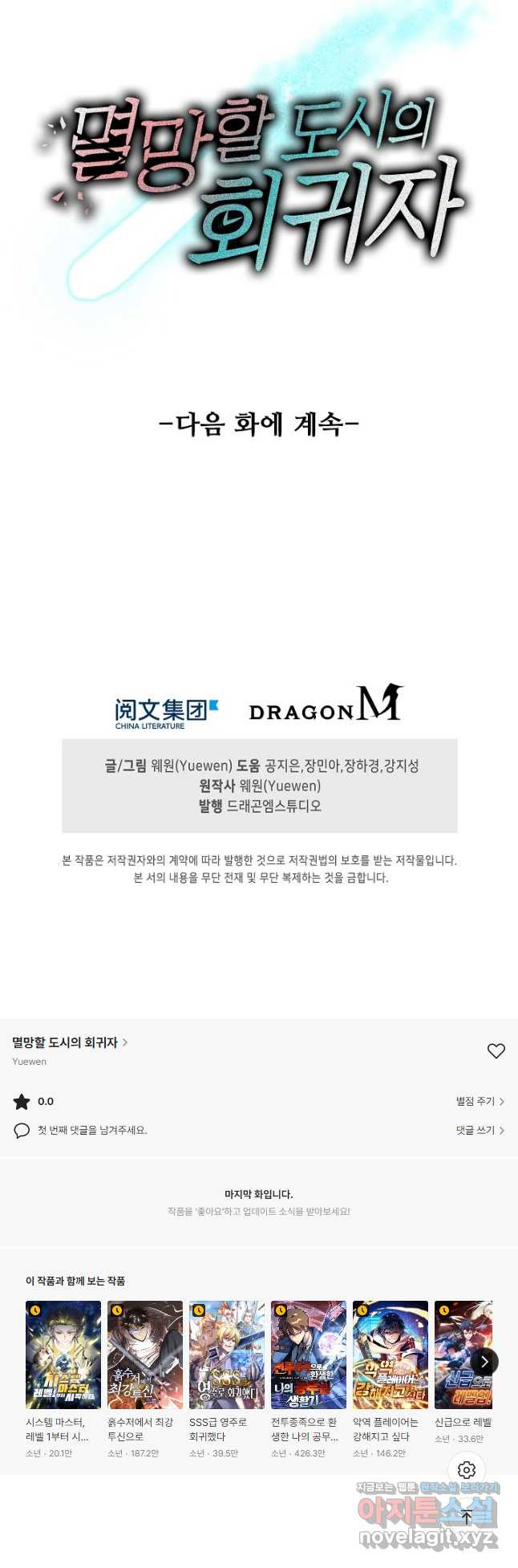Open the 흙수저에서 최강 투신으로 card
The image size is (518, 1568).
tap(145, 1355)
